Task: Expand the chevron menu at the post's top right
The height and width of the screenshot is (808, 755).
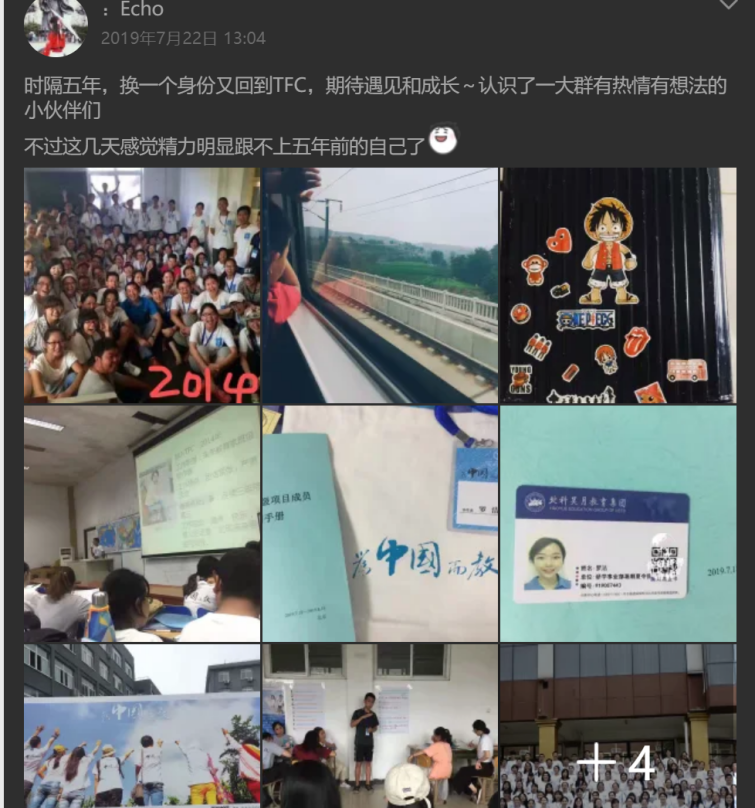Action: 729,4
